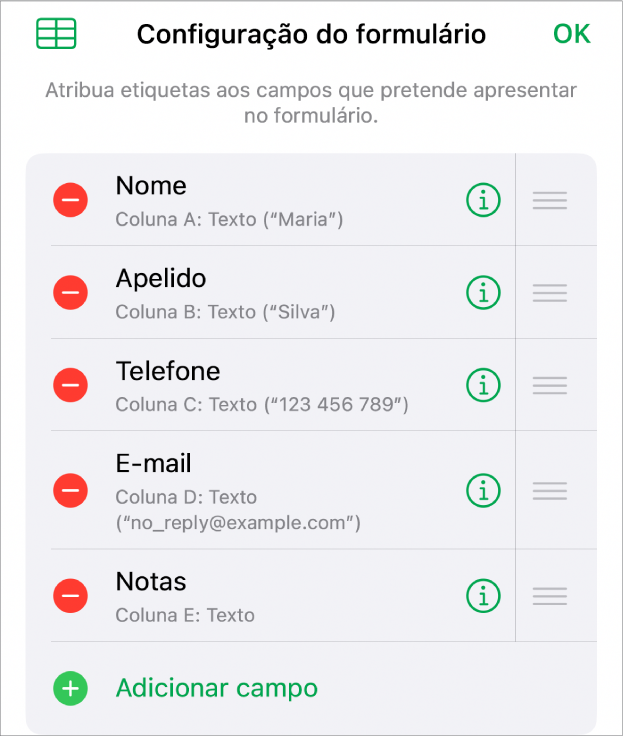Remove the Telefone field
The height and width of the screenshot is (737, 625).
[70, 384]
